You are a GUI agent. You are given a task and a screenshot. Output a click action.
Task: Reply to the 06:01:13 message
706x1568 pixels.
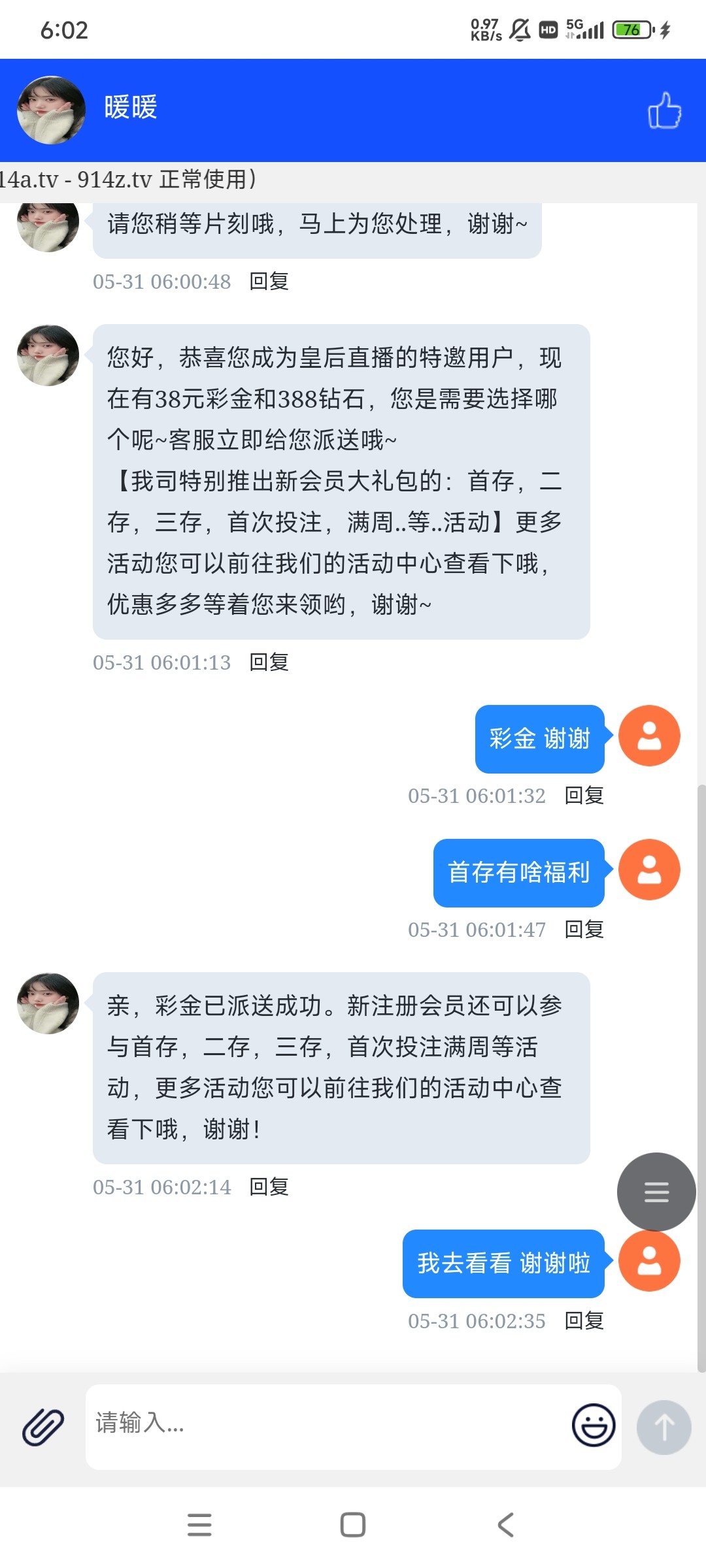pyautogui.click(x=269, y=662)
